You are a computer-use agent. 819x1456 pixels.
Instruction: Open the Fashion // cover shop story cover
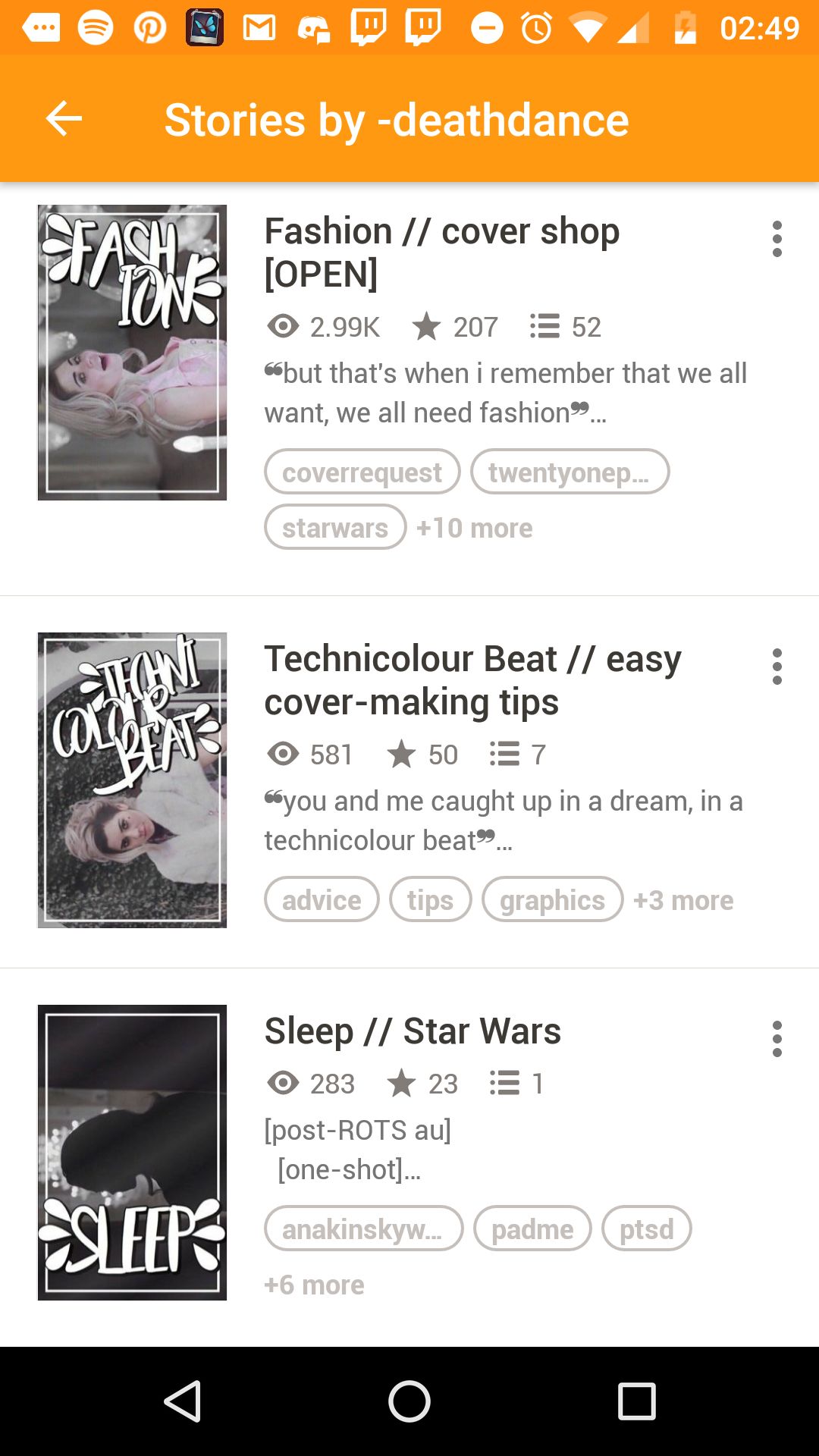click(x=132, y=353)
